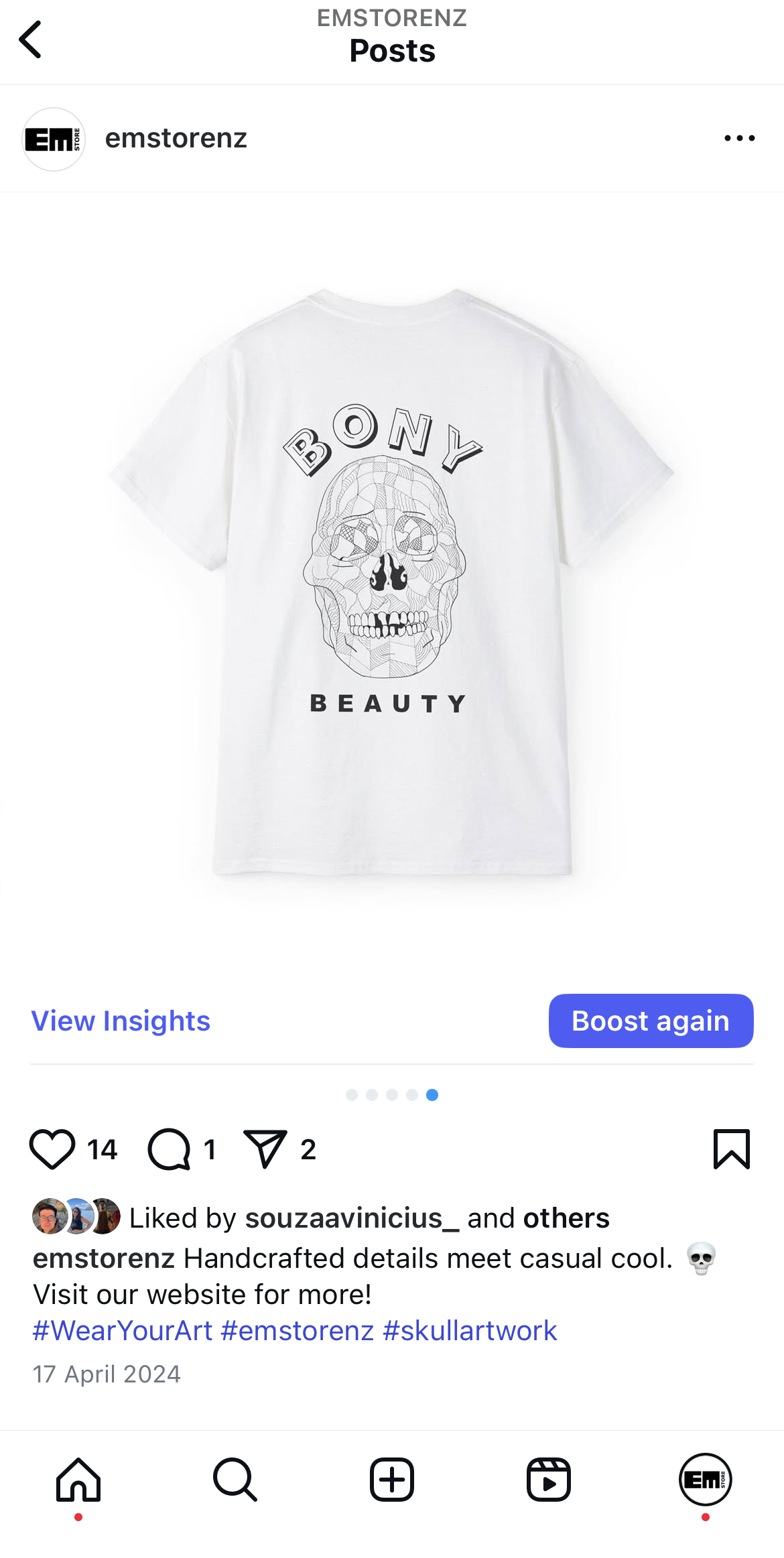Go to the Home feed tab
The height and width of the screenshot is (1558, 784).
point(78,1479)
